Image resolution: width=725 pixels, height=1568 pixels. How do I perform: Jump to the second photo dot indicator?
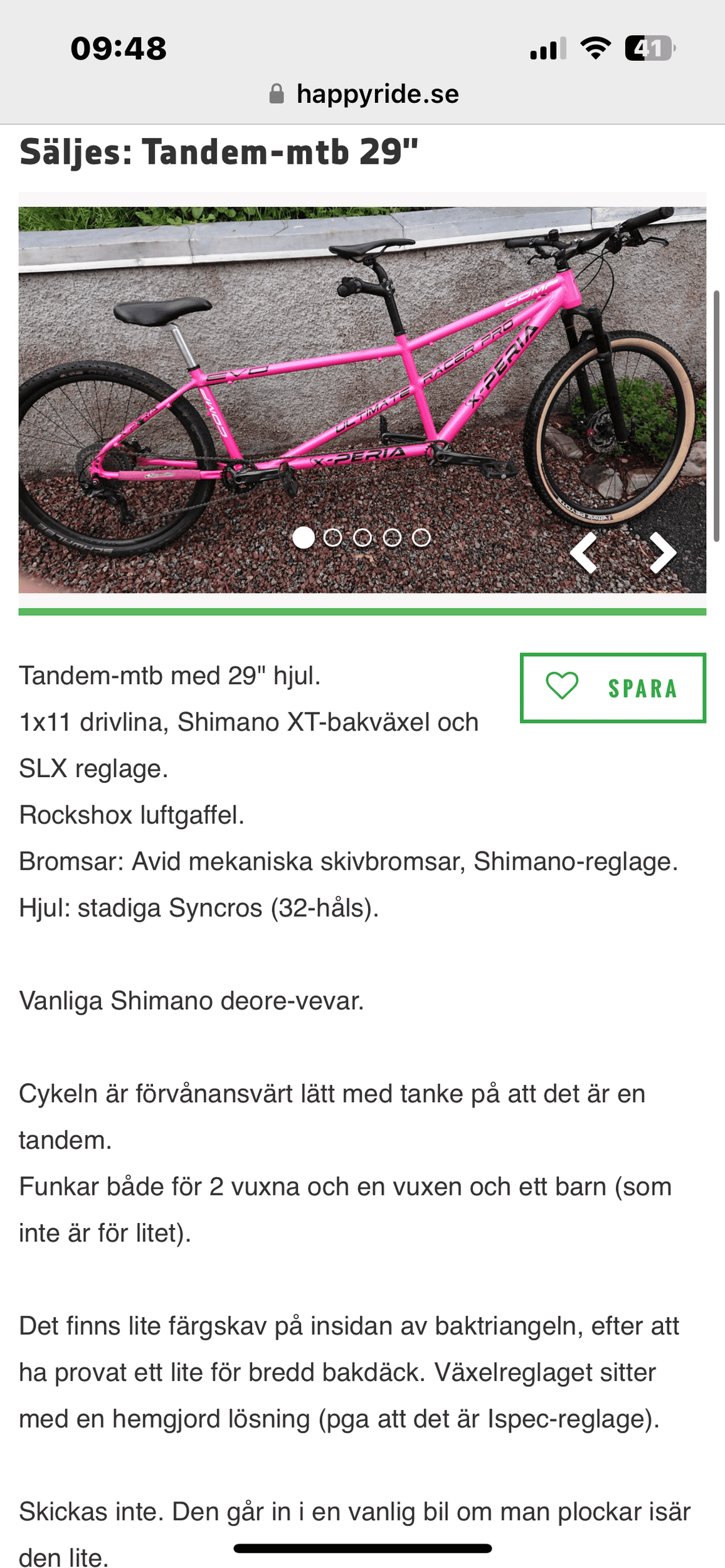pyautogui.click(x=333, y=538)
